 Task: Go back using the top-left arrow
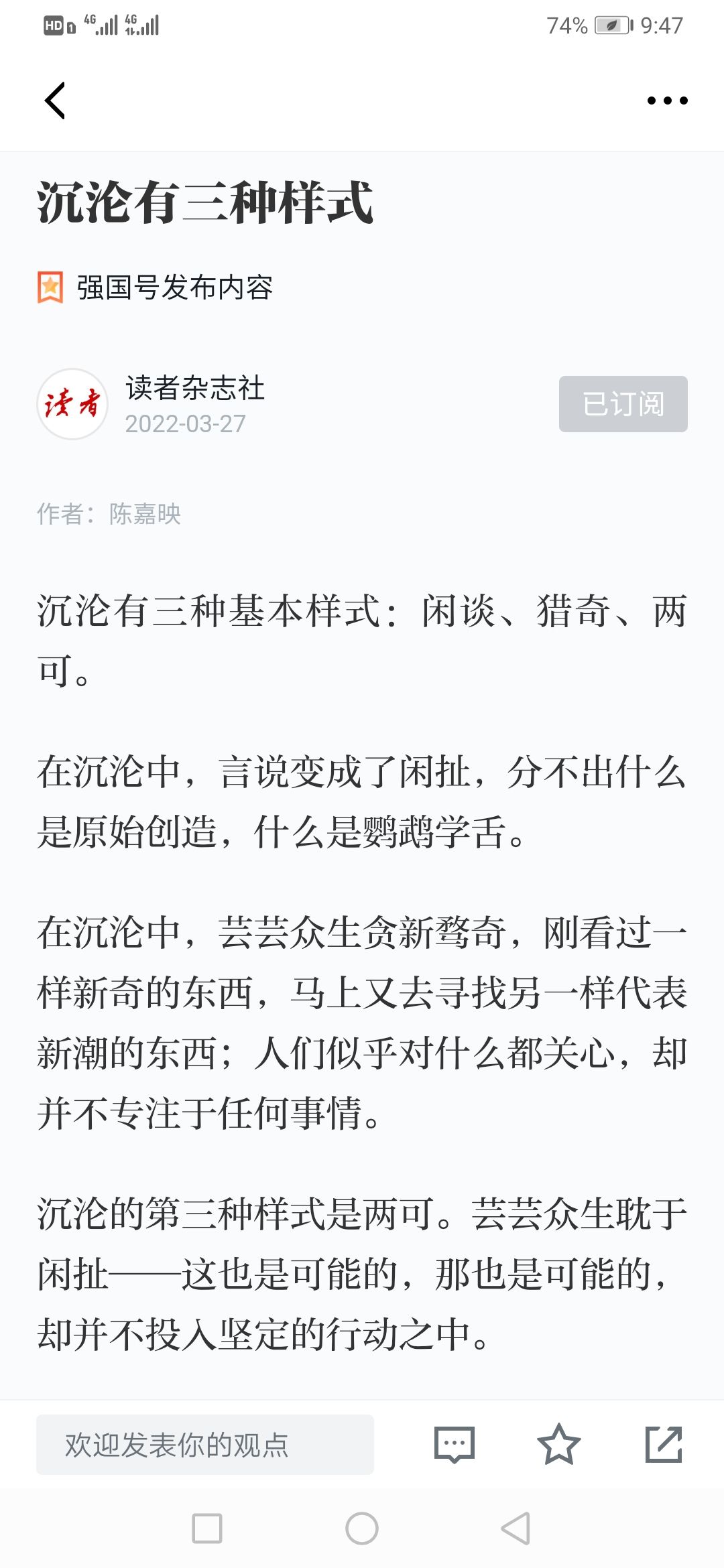pyautogui.click(x=55, y=101)
